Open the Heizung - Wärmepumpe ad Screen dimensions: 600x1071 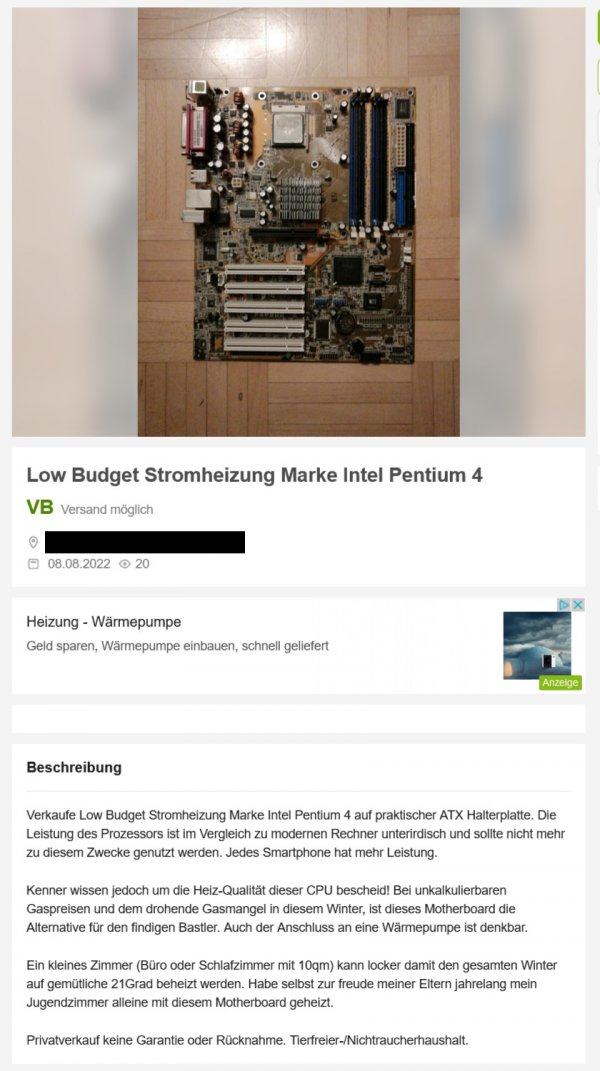coord(103,622)
